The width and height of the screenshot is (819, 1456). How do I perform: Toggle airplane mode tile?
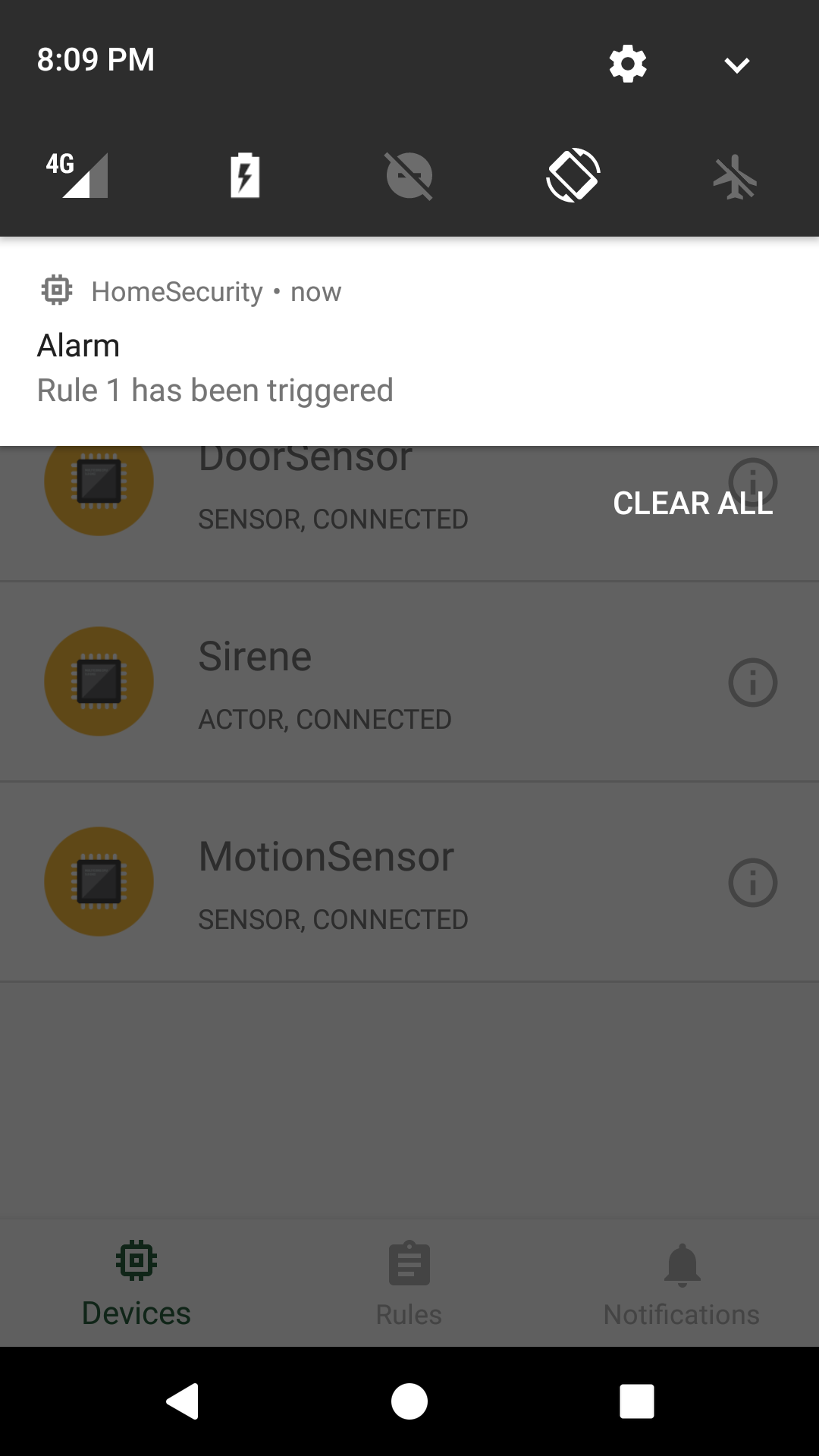click(736, 177)
